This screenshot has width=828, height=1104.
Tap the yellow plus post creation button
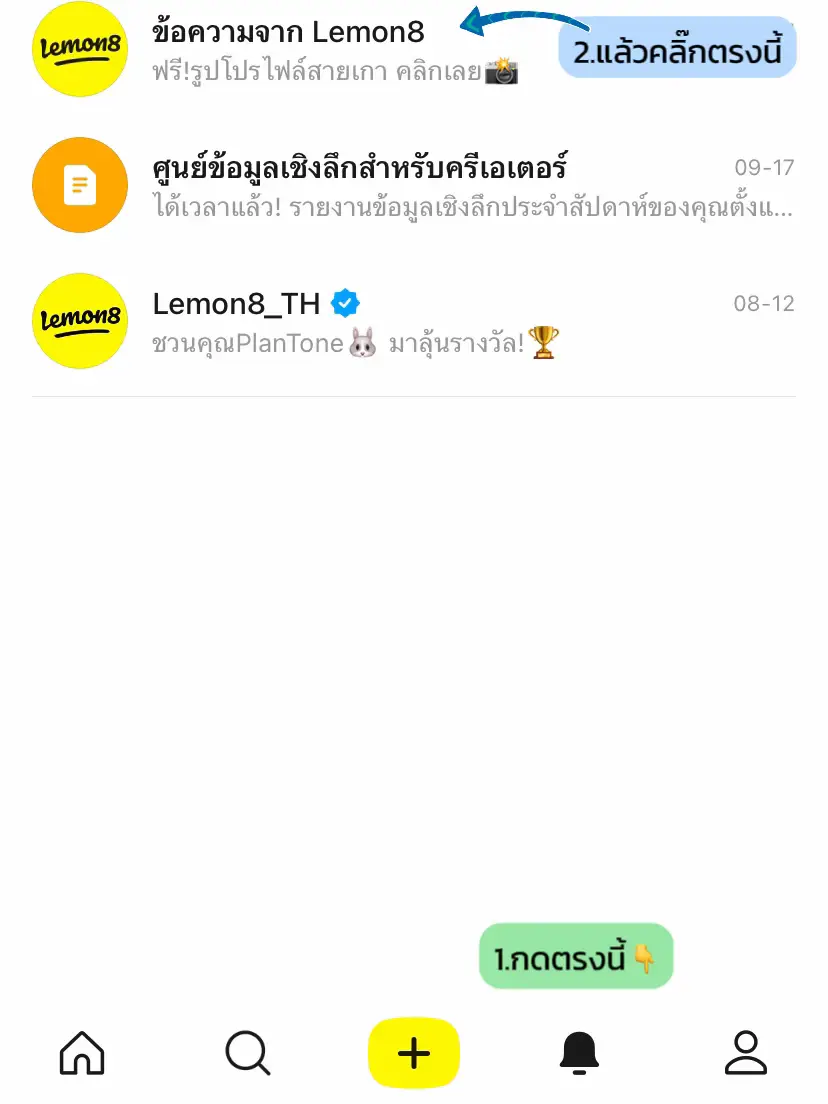[x=414, y=1052]
